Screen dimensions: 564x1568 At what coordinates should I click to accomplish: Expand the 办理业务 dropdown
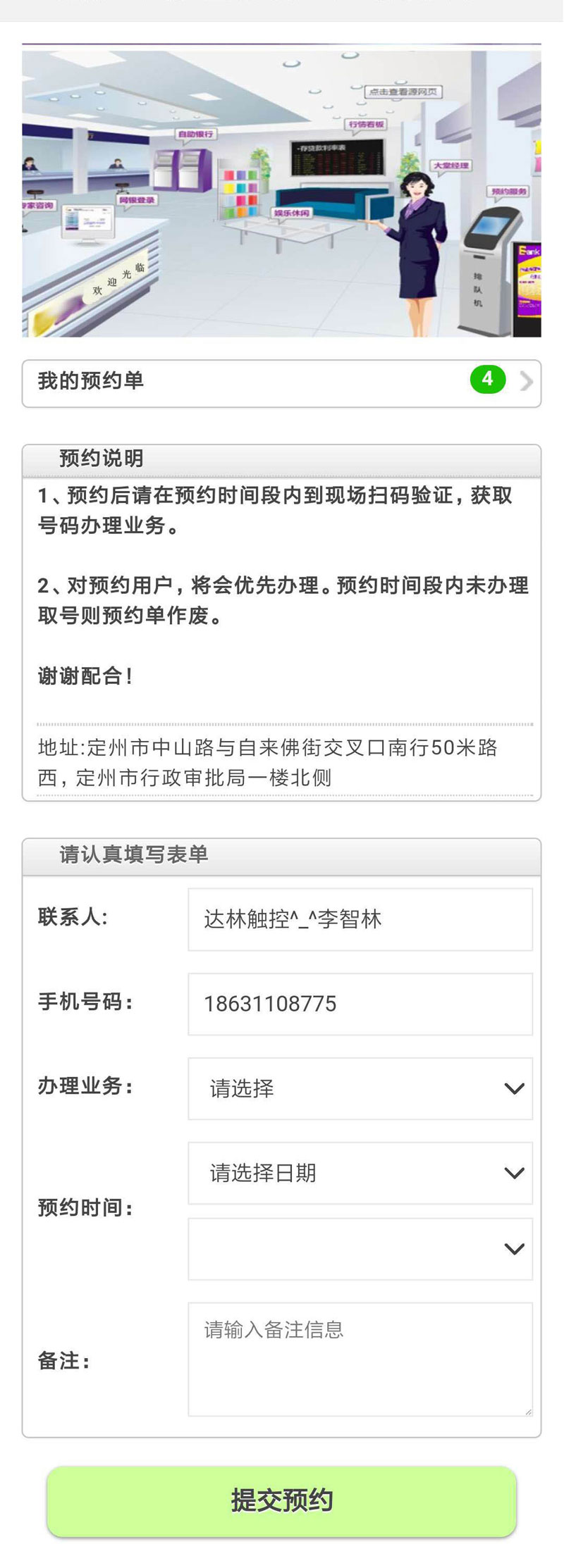(x=360, y=1088)
